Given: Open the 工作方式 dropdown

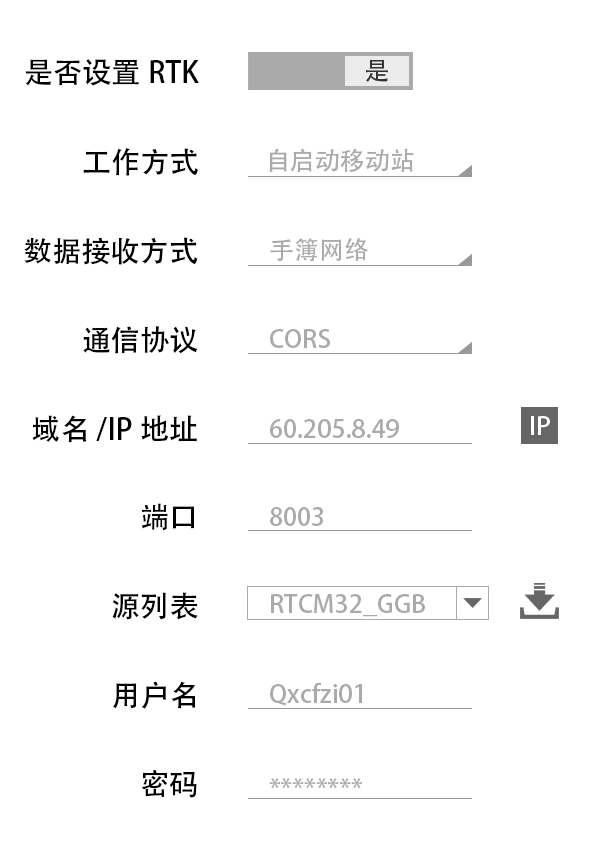Looking at the screenshot, I should coord(359,161).
